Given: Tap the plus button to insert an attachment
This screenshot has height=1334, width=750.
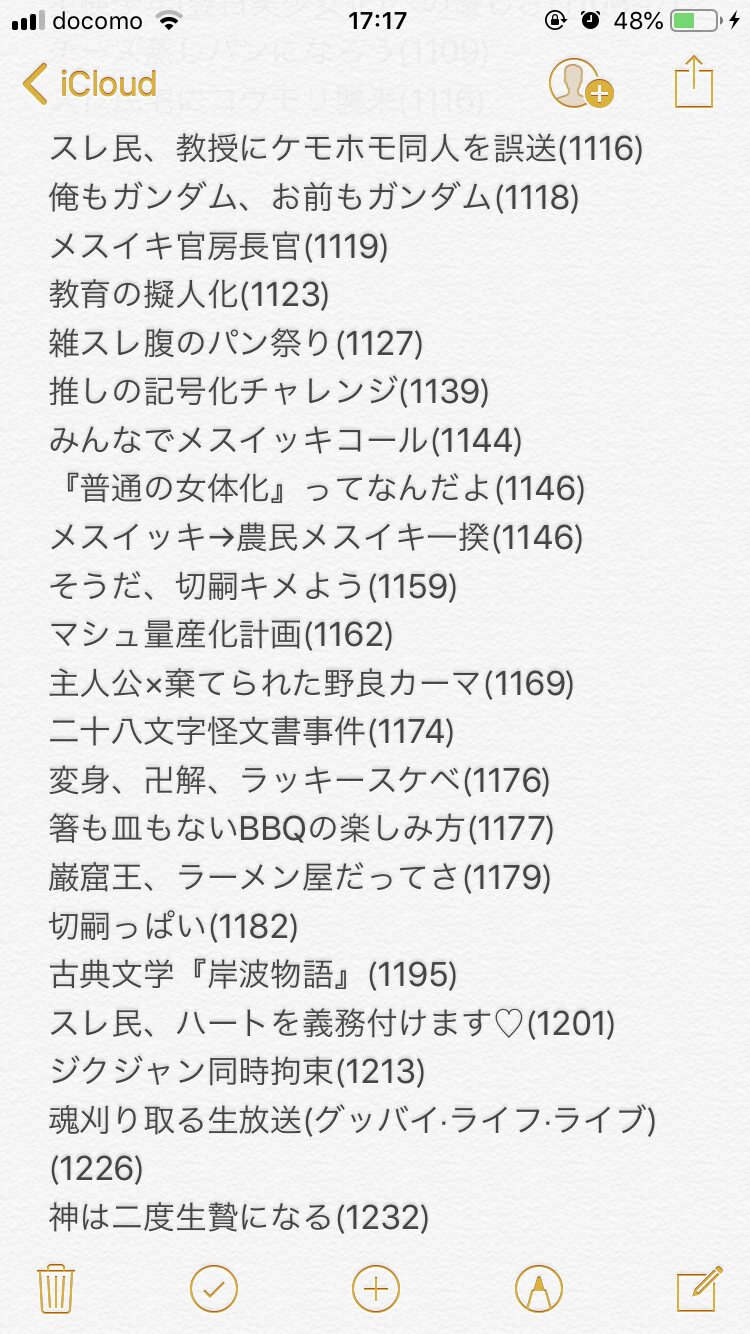Looking at the screenshot, I should 376,1288.
